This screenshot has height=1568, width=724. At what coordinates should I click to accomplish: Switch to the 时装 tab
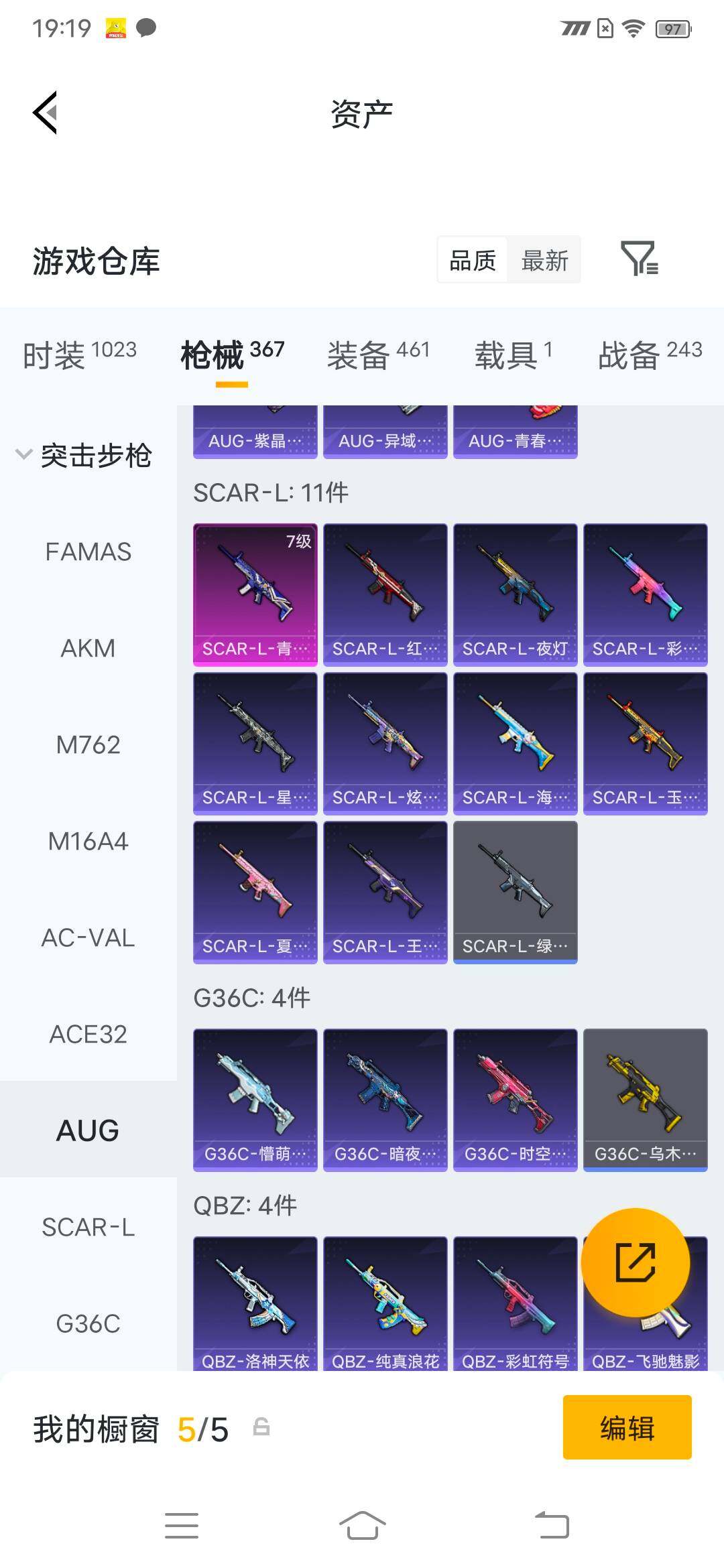(x=80, y=354)
